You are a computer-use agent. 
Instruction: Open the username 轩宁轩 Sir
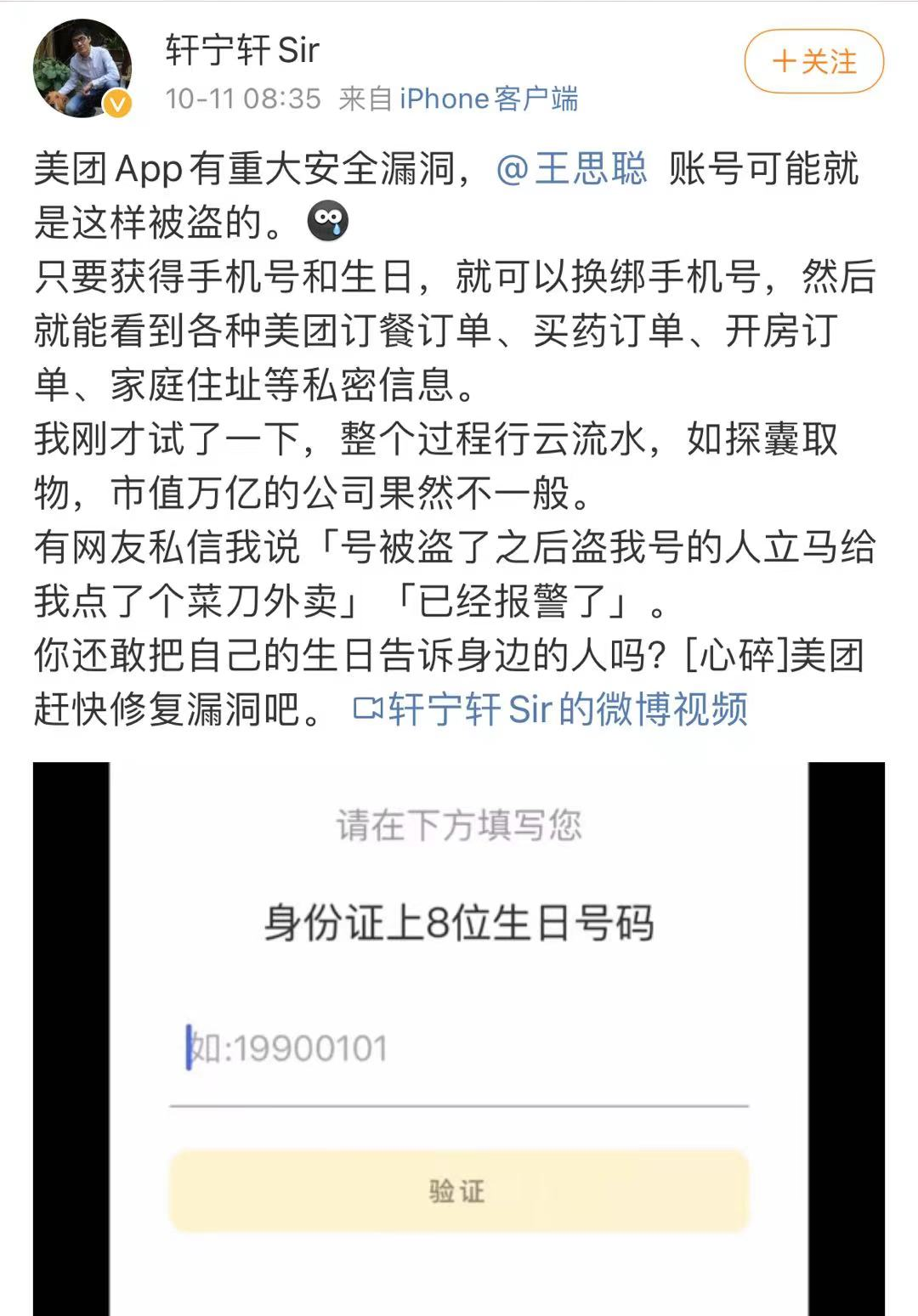coord(242,50)
